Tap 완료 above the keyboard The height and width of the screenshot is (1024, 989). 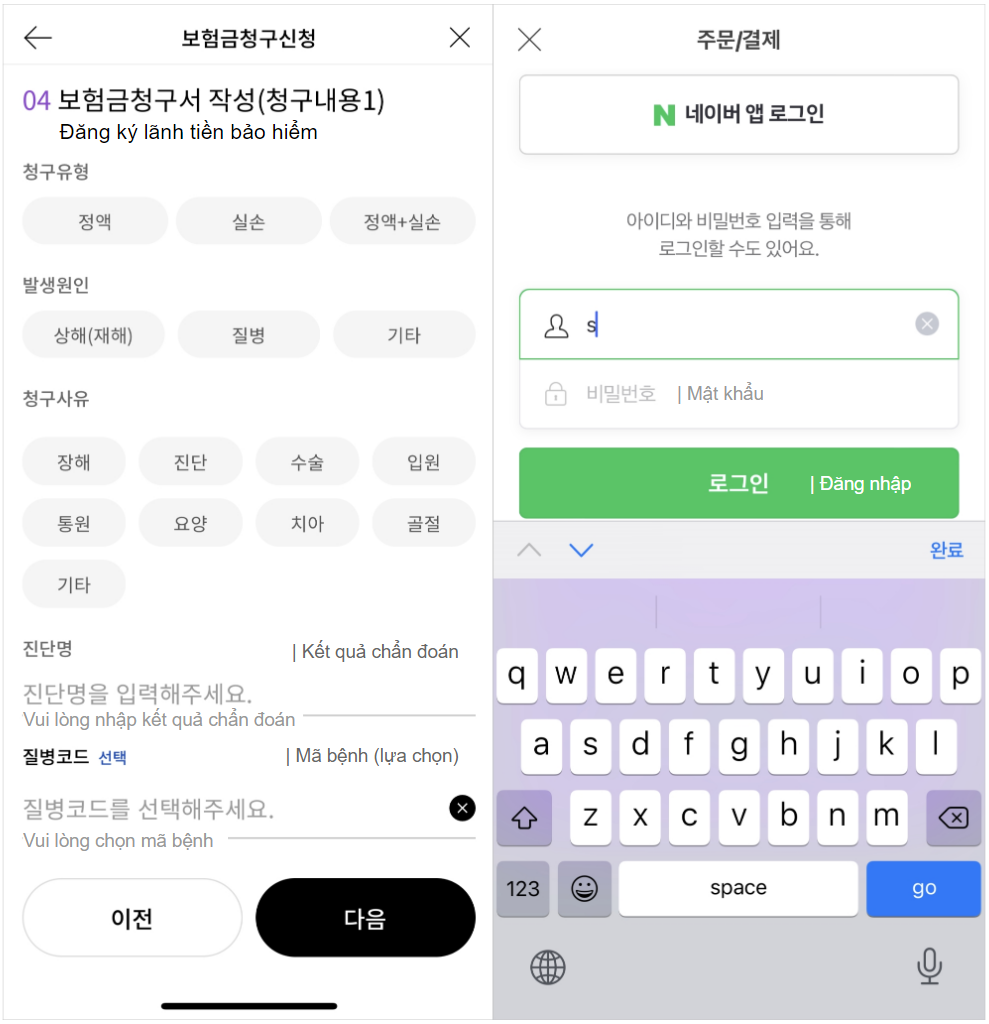tap(946, 550)
